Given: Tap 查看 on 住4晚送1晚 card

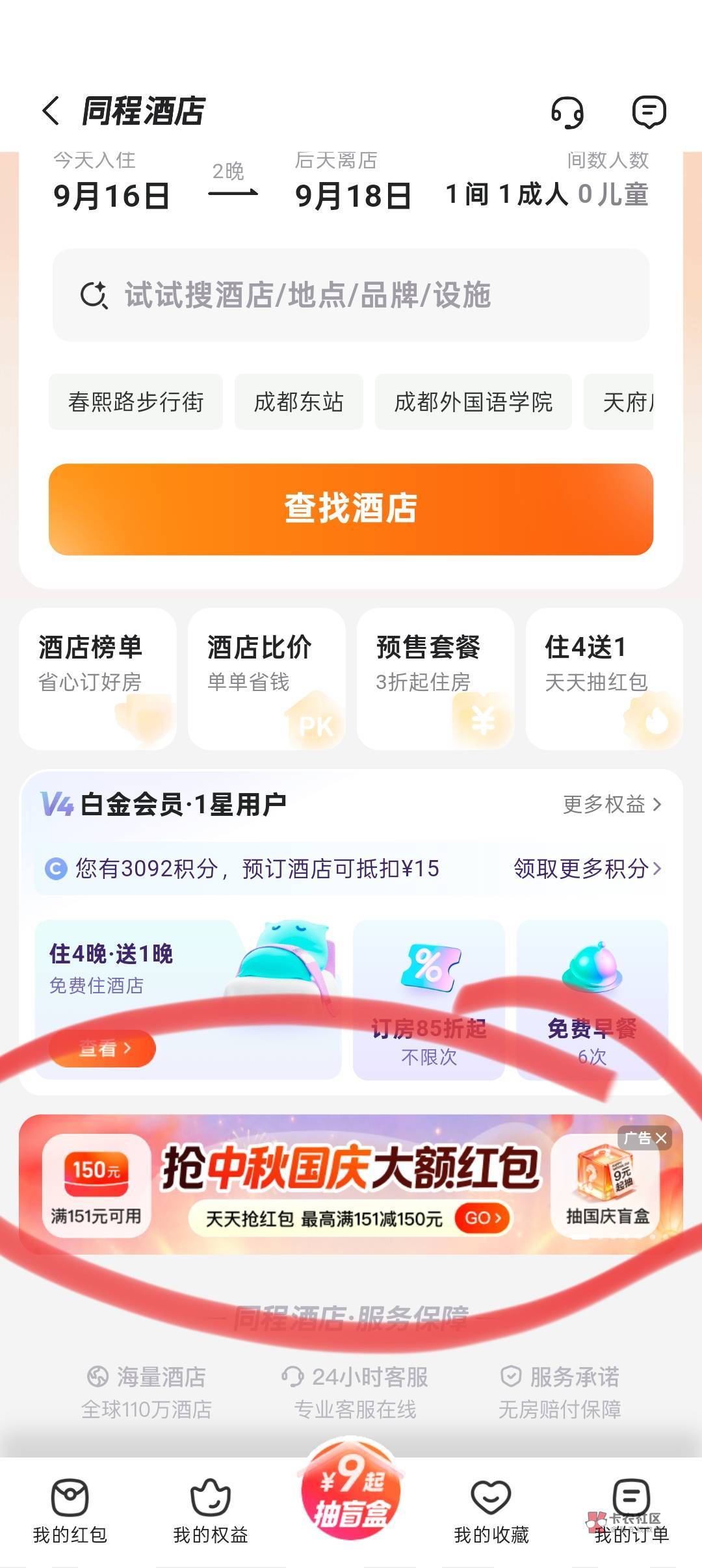Looking at the screenshot, I should click(x=103, y=1048).
